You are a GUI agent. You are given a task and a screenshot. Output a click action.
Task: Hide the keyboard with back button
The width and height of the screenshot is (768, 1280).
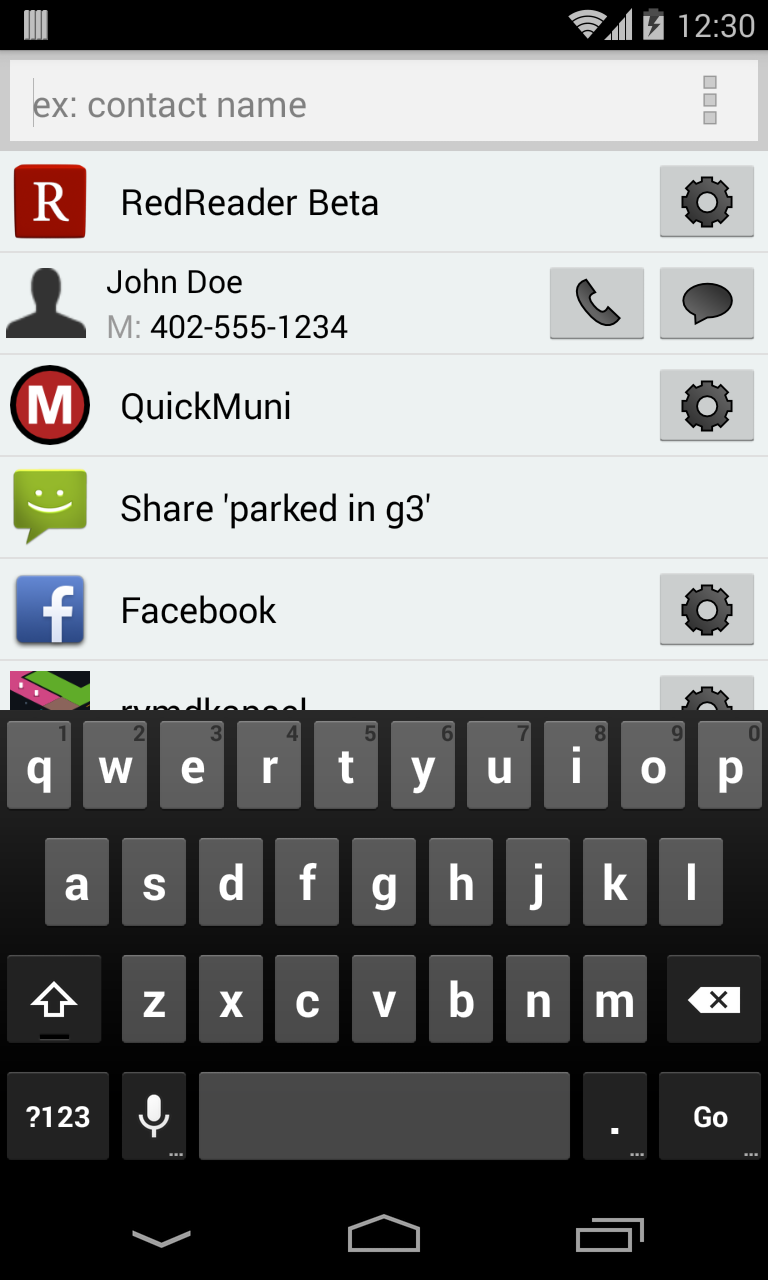[x=161, y=1238]
